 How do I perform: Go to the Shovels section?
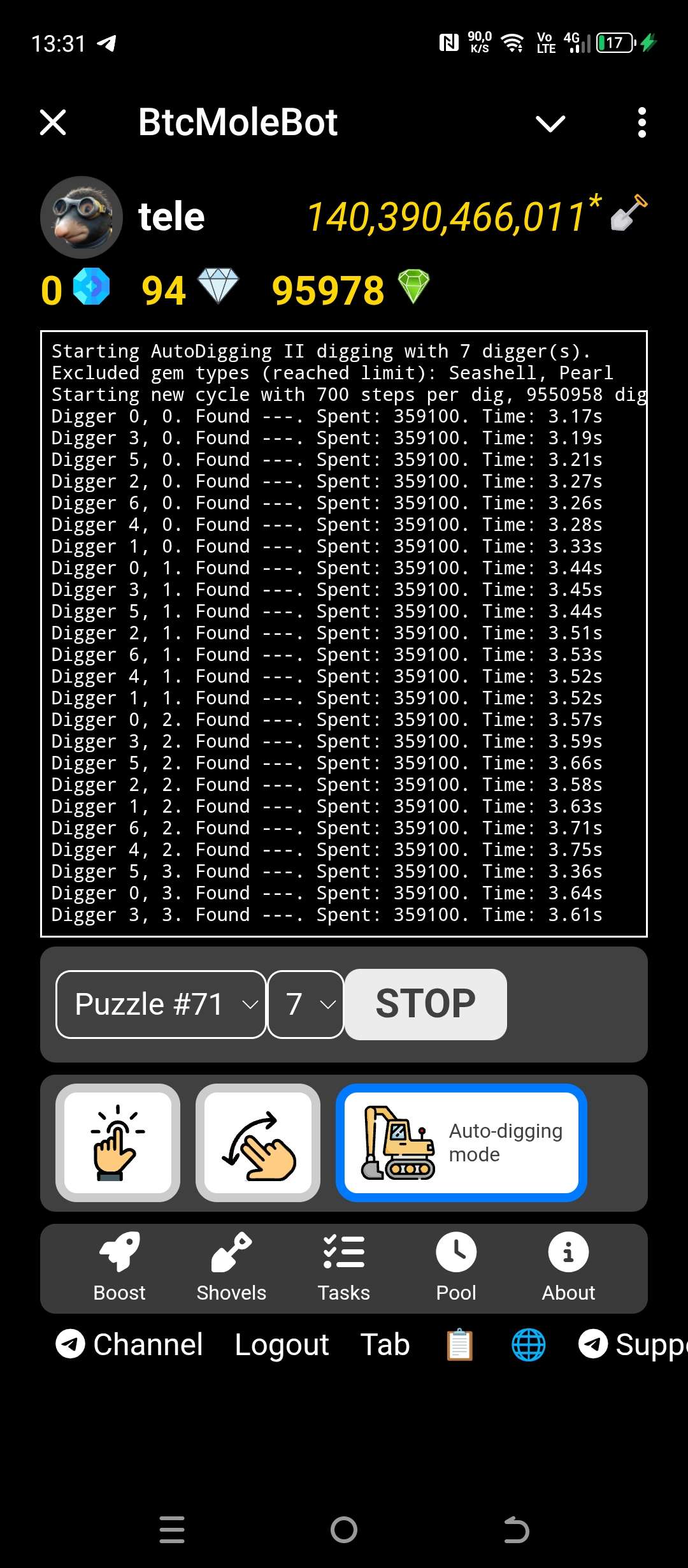(231, 1268)
